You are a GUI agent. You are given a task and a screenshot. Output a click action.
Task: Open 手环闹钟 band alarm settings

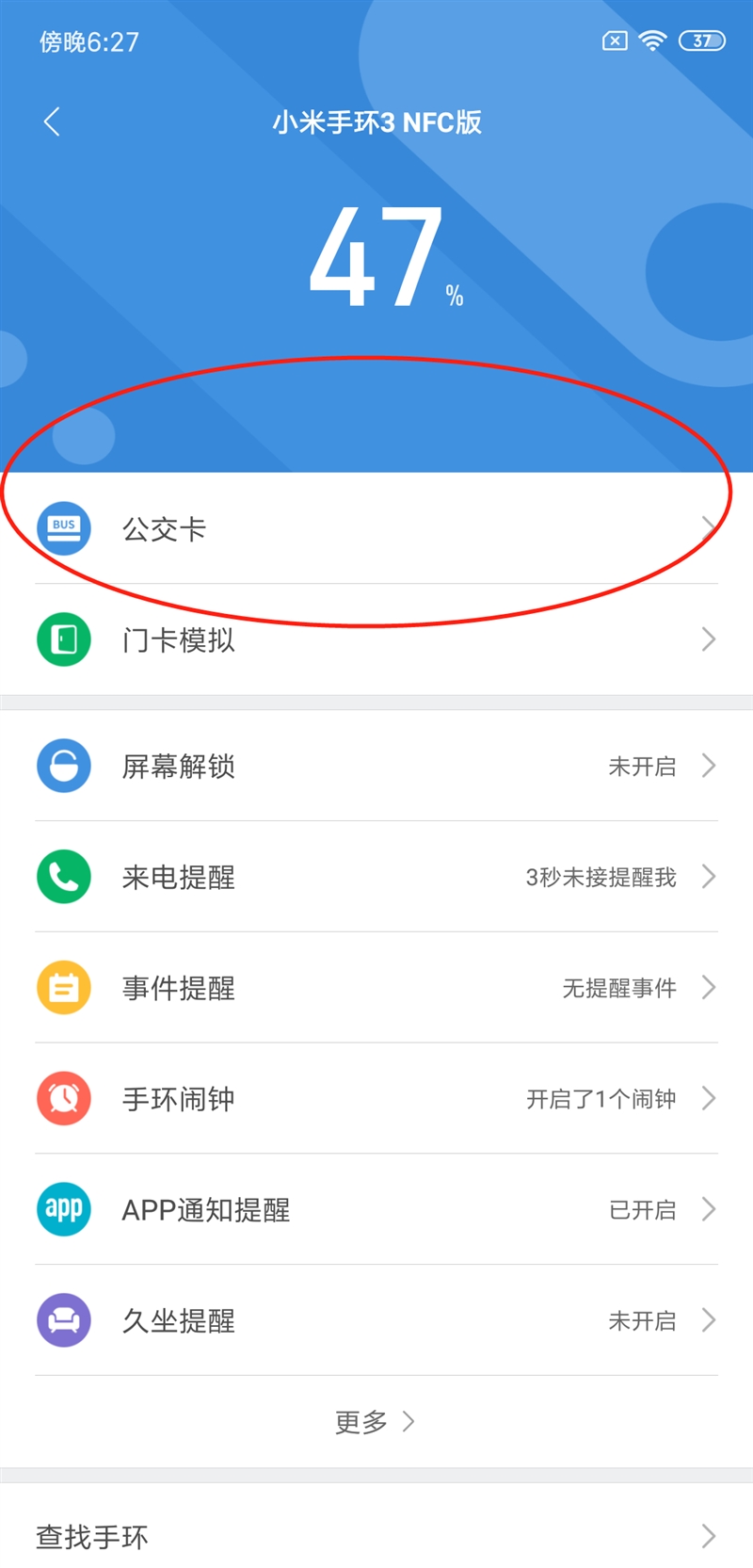(x=376, y=1098)
